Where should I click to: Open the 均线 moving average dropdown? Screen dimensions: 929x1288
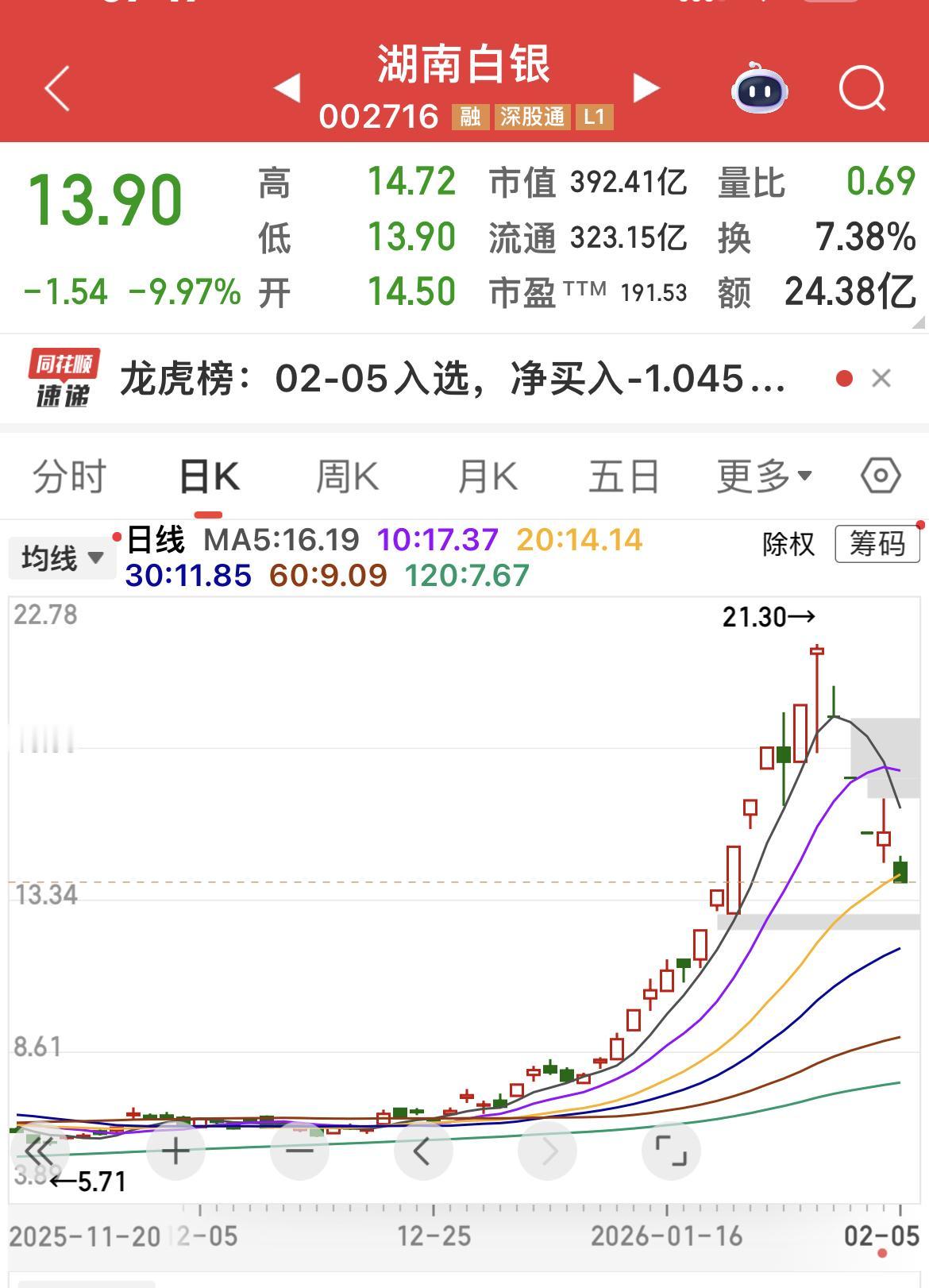[62, 558]
